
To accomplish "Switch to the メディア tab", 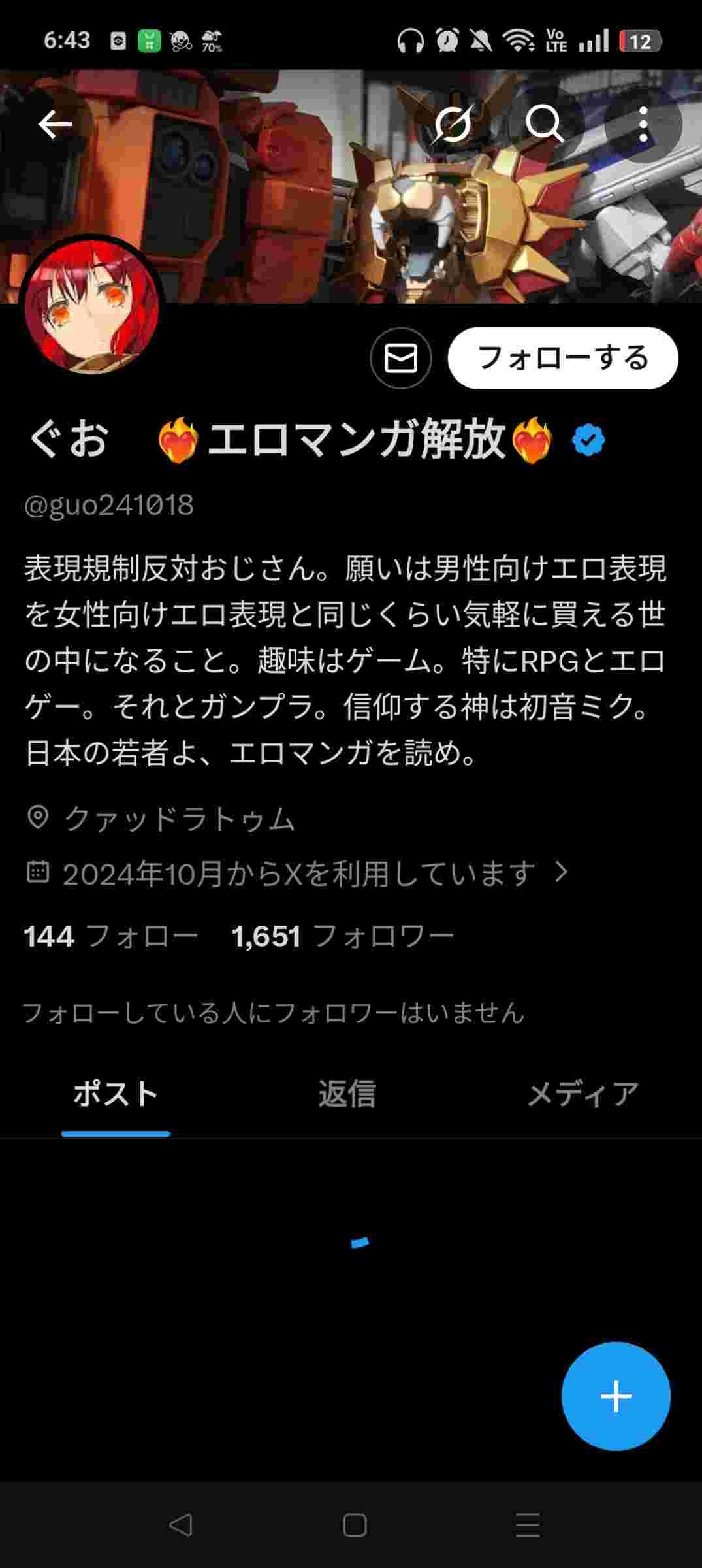I will (582, 1094).
